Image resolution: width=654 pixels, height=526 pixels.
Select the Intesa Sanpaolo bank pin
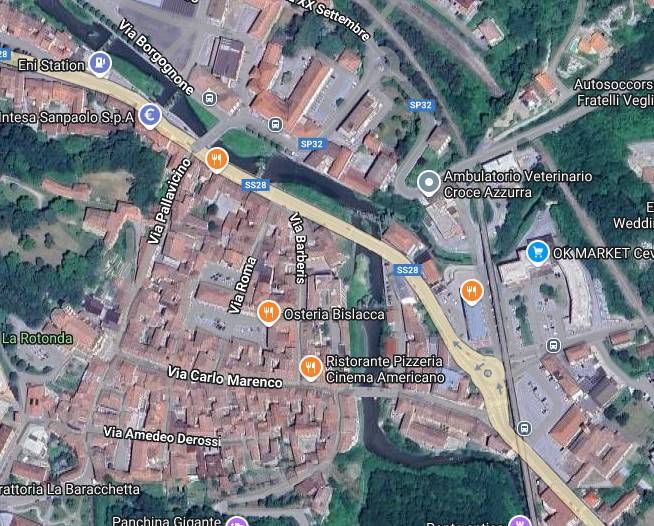click(151, 116)
